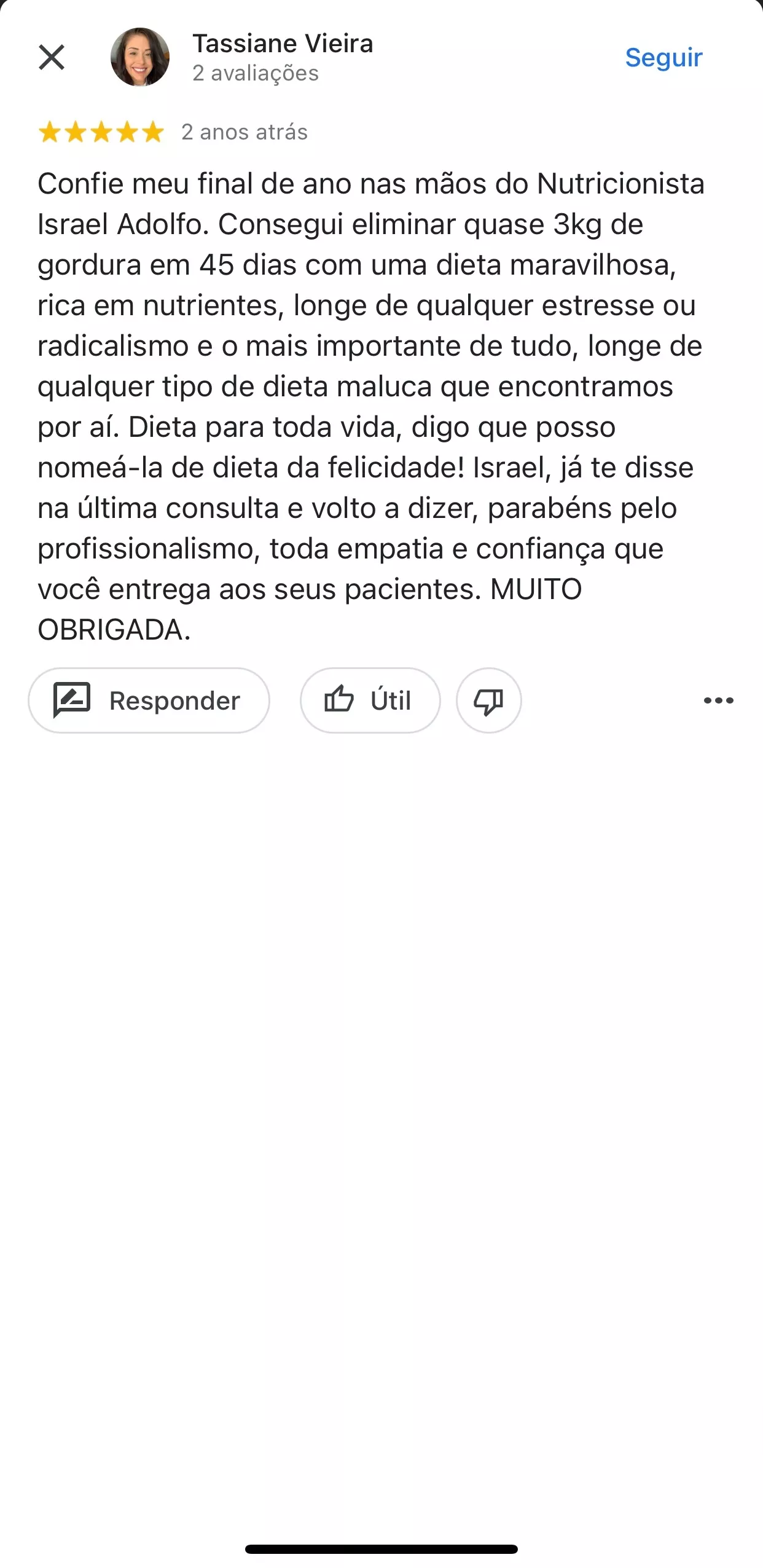Open the three-dot more options menu
Viewport: 763px width, 1568px height.
pos(718,700)
